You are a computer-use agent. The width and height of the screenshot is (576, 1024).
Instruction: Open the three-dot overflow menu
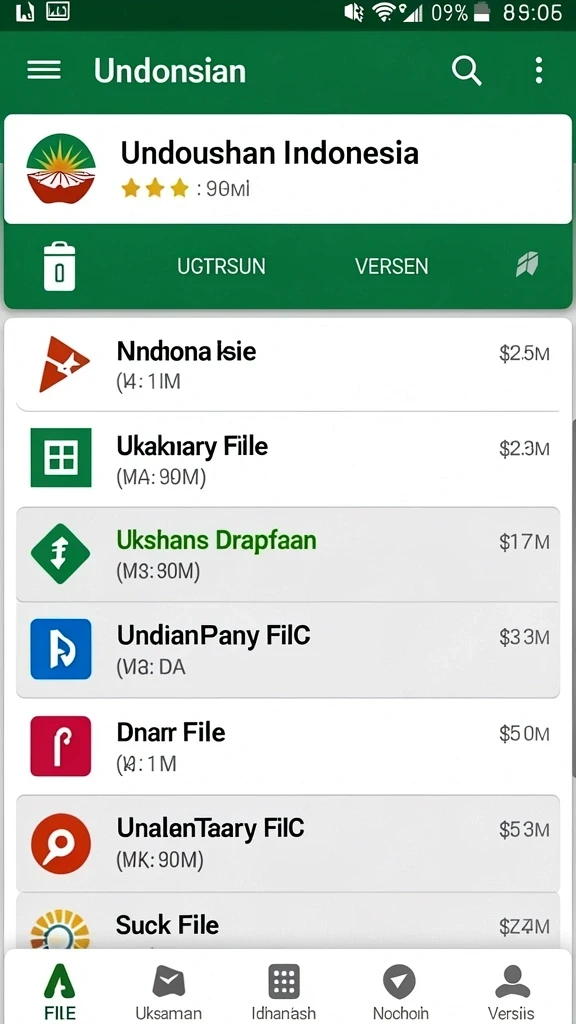(x=539, y=70)
